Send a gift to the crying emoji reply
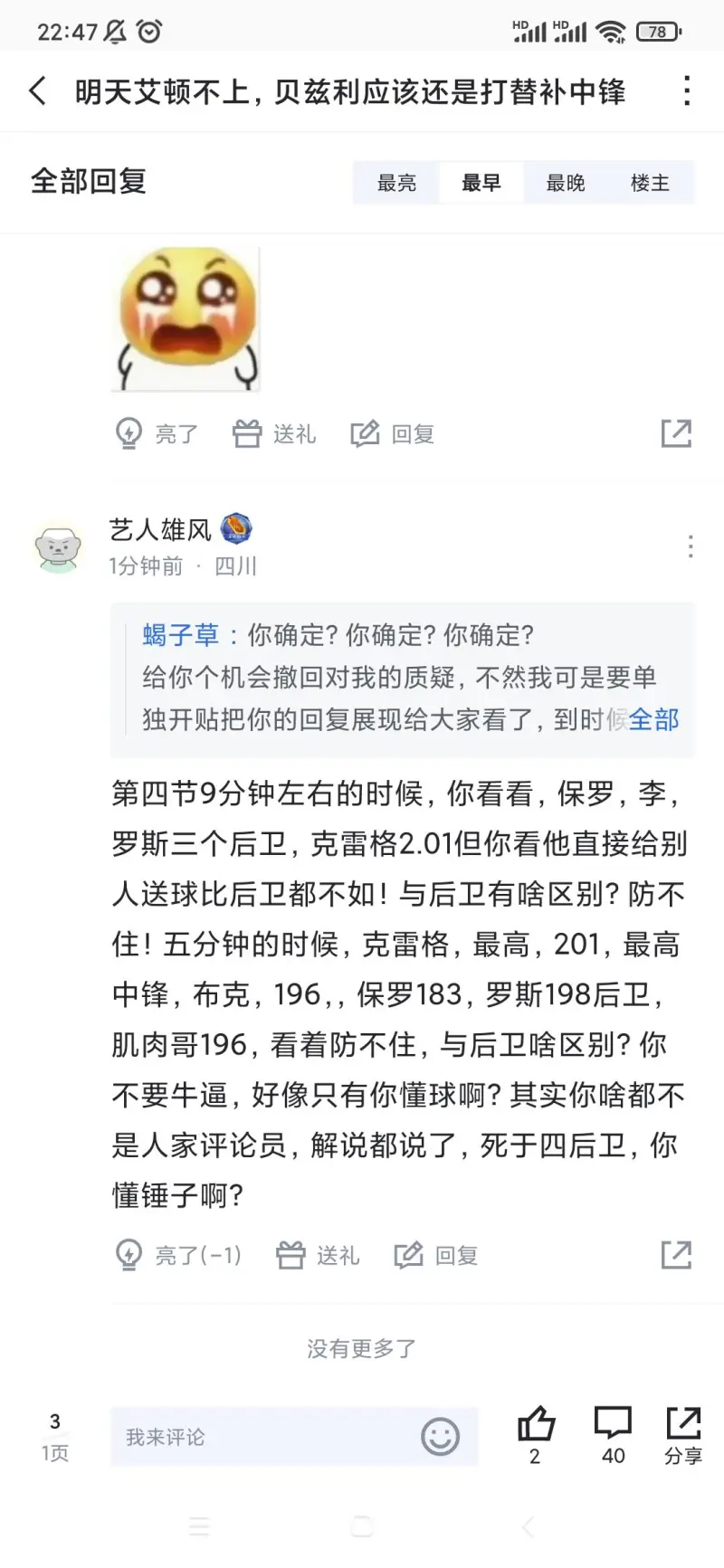724x1568 pixels. [274, 434]
